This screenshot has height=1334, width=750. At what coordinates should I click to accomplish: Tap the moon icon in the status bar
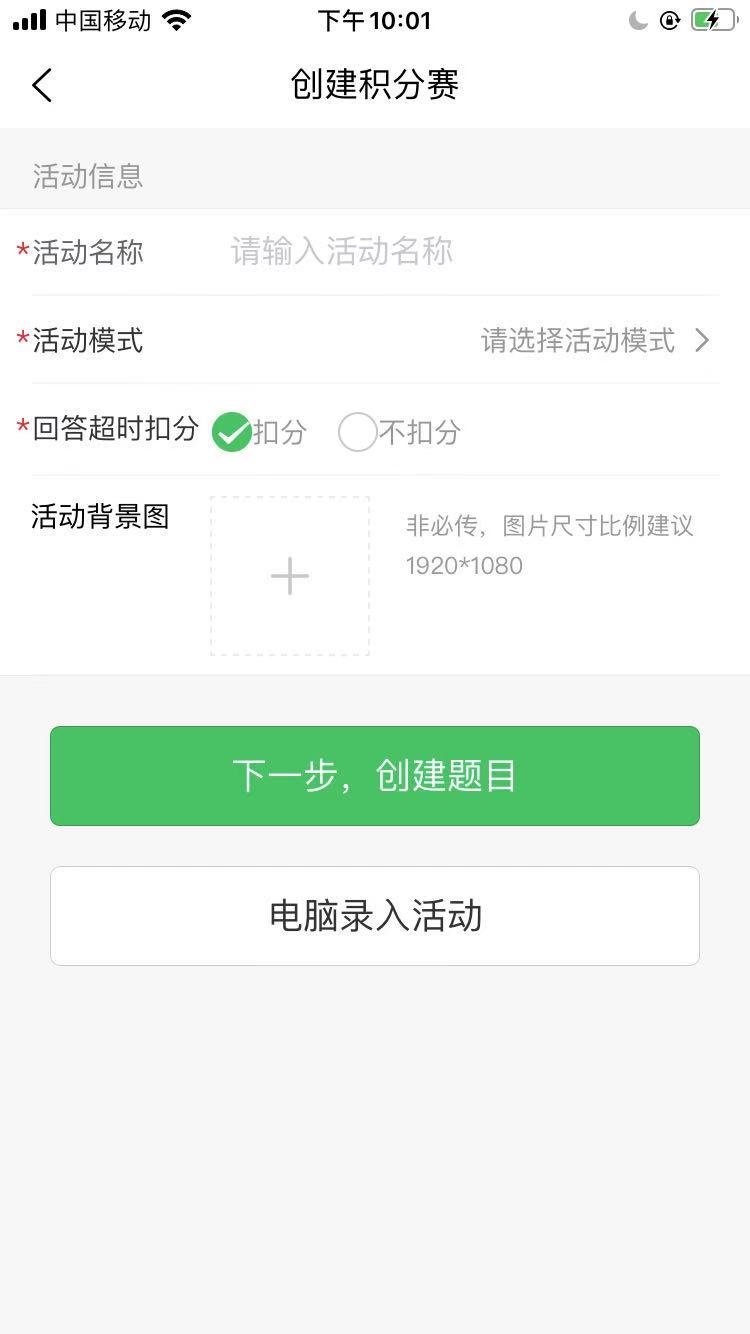click(637, 18)
